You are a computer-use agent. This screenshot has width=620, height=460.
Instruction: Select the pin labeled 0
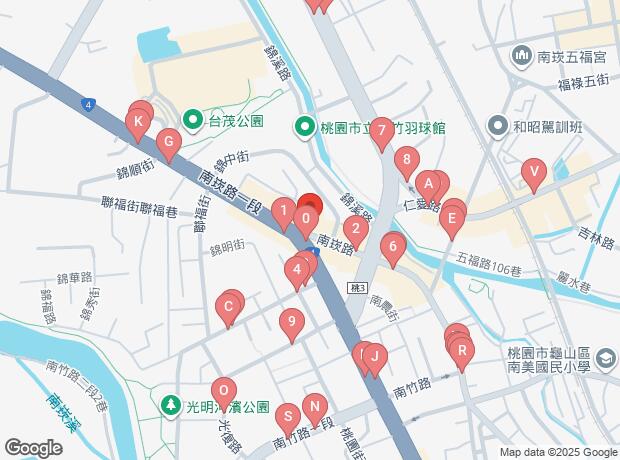[306, 222]
